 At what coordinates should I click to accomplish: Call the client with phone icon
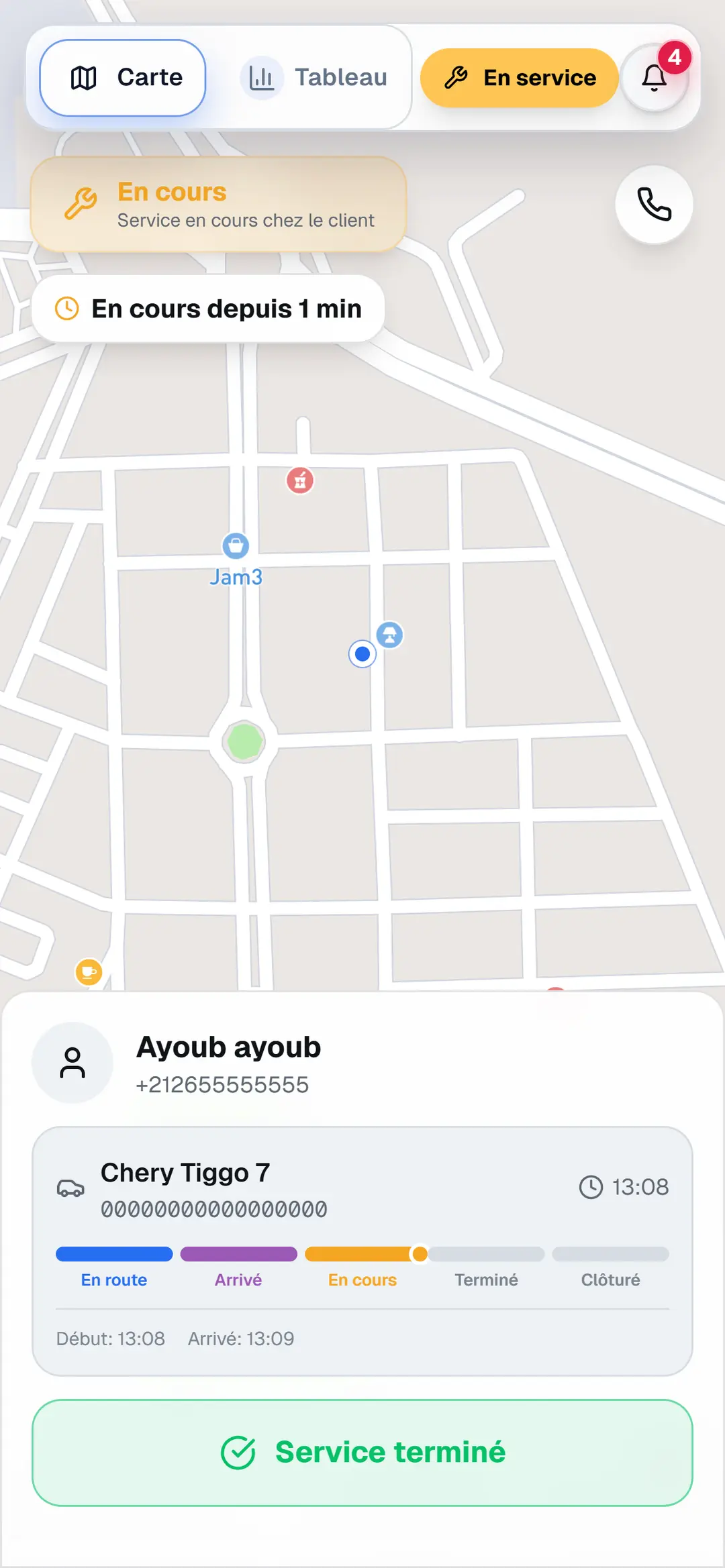pos(654,205)
